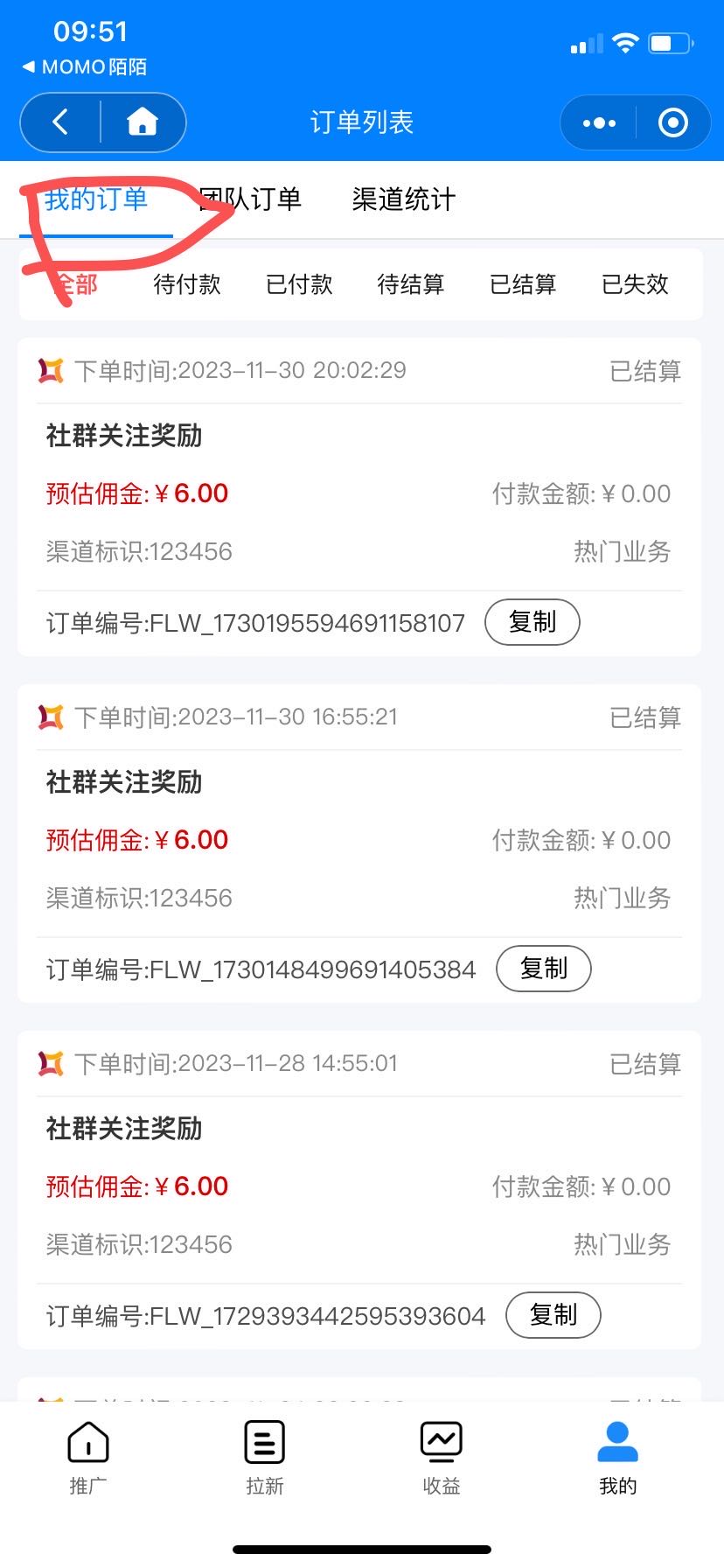
Task: Close the mini program via the circle icon
Action: (672, 123)
